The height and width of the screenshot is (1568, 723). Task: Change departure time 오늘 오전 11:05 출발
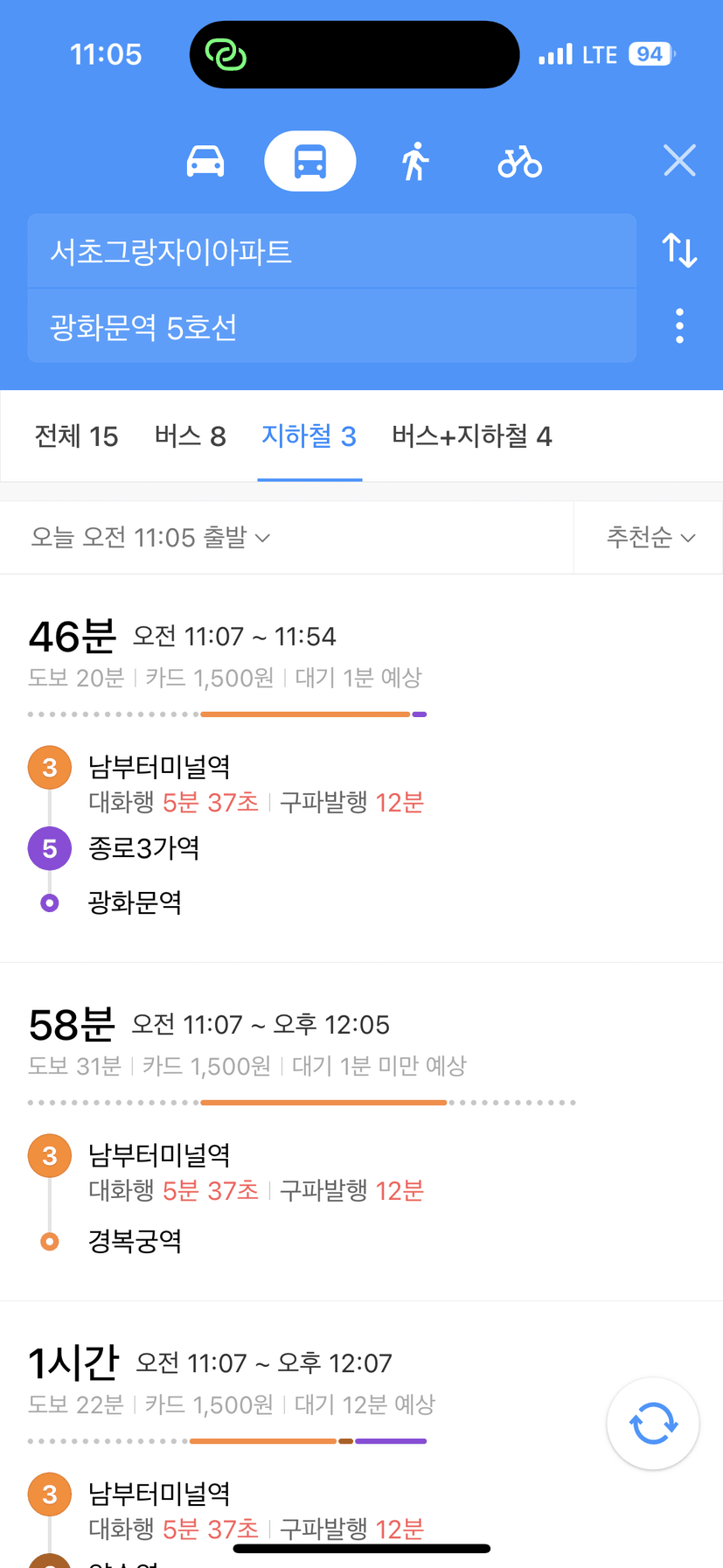pyautogui.click(x=150, y=537)
